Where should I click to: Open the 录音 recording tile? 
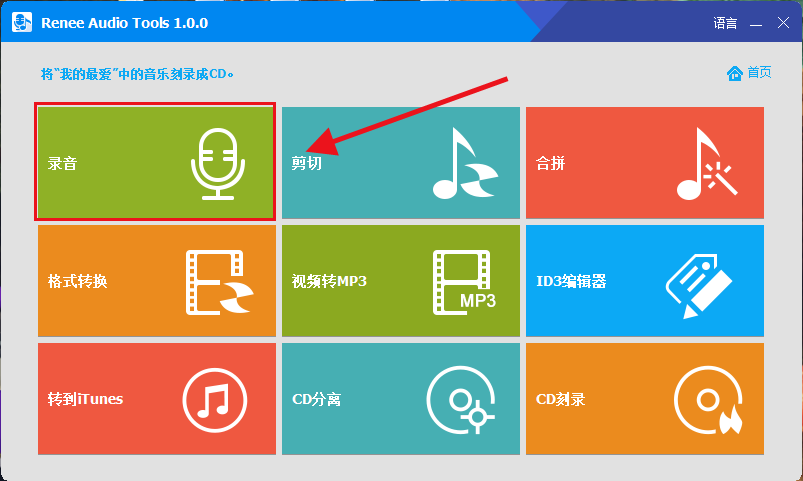[x=155, y=162]
